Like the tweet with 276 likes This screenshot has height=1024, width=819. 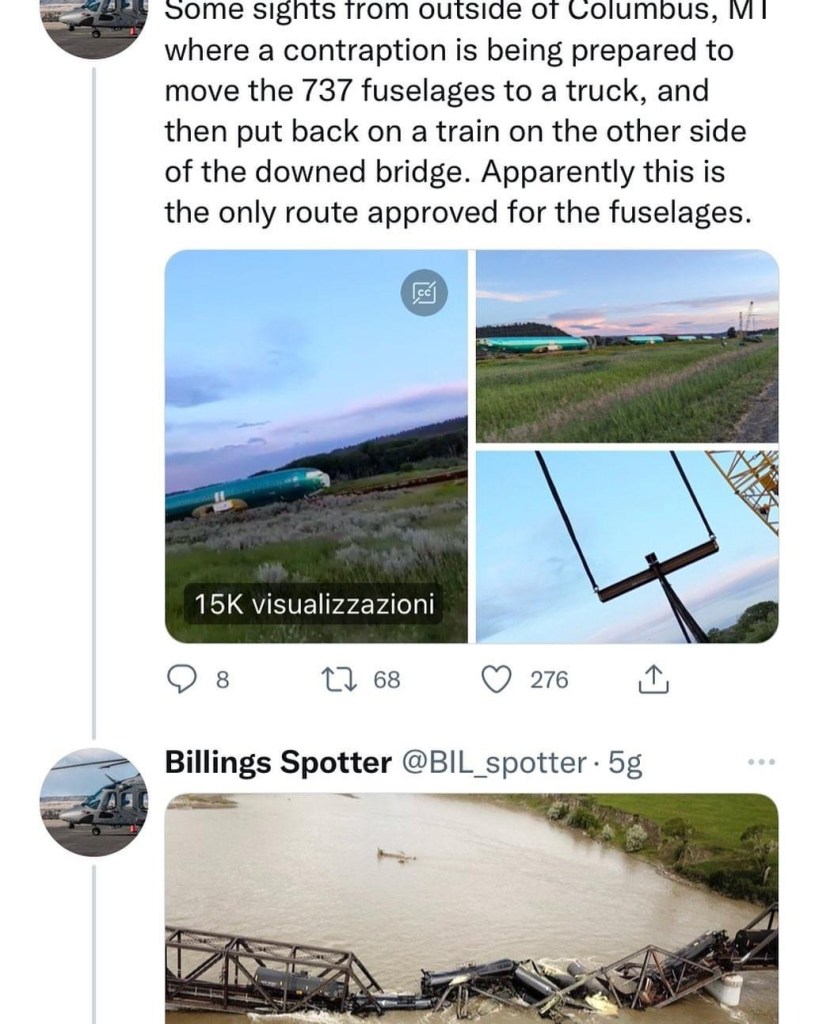coord(496,680)
